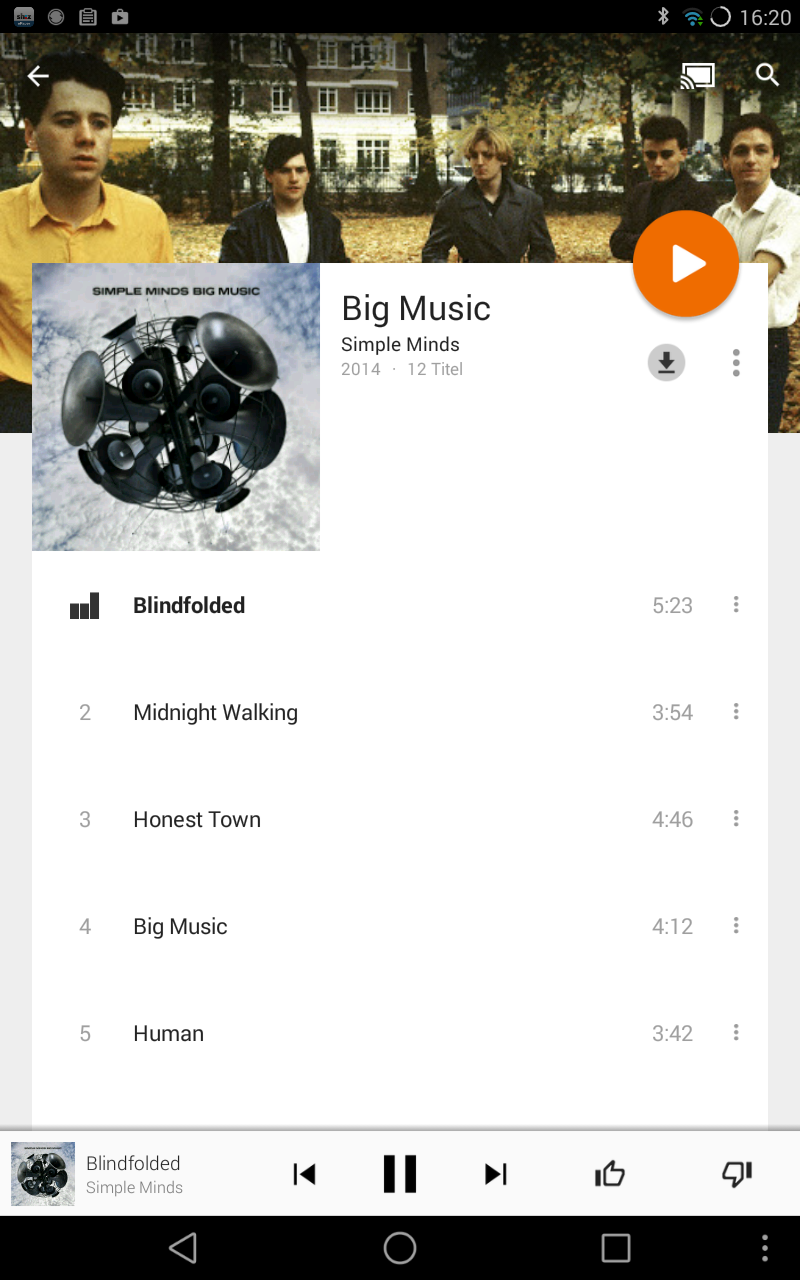The height and width of the screenshot is (1280, 800).
Task: Open options for Blindfolded track
Action: click(736, 604)
